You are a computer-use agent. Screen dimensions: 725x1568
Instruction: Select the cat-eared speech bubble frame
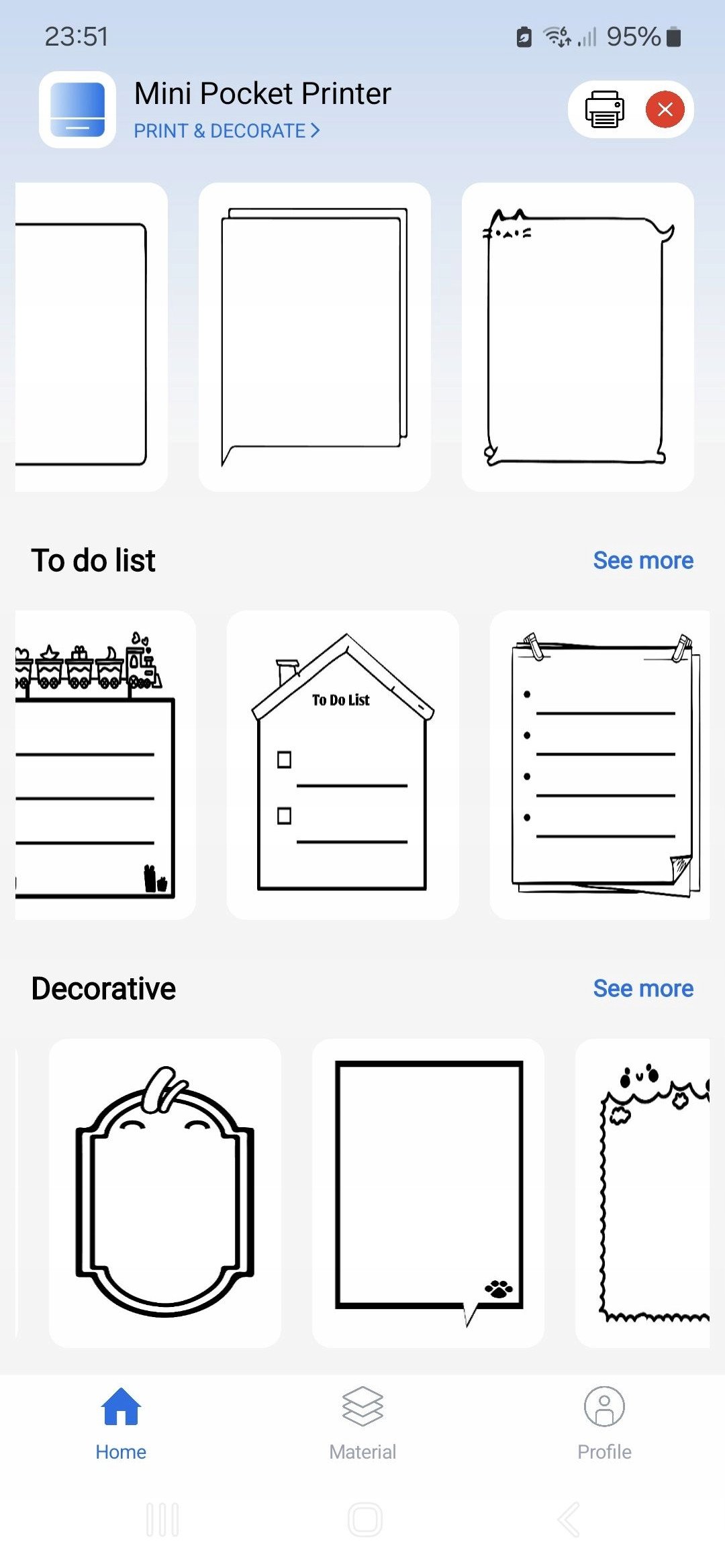click(578, 337)
